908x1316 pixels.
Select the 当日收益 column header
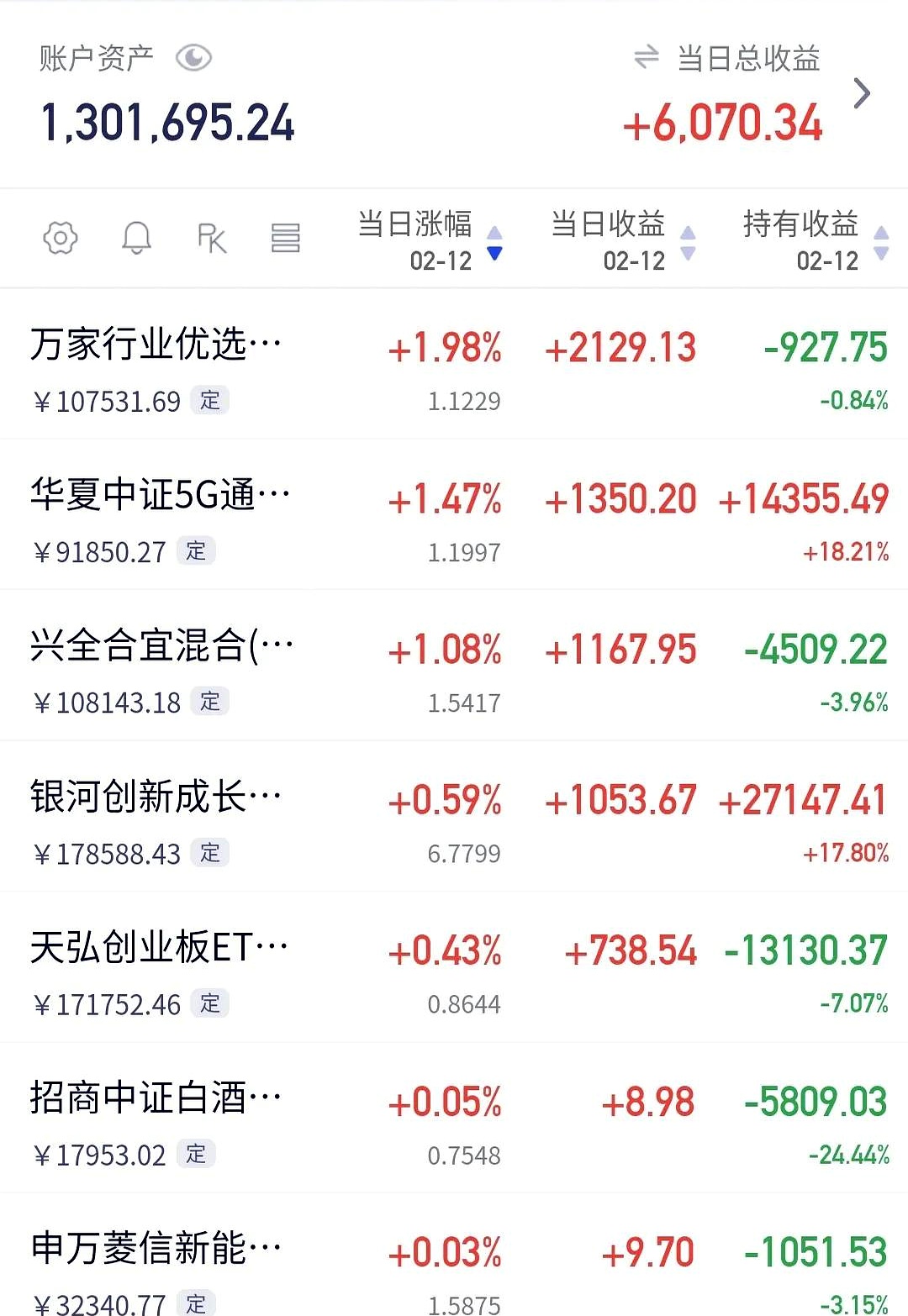click(x=607, y=224)
